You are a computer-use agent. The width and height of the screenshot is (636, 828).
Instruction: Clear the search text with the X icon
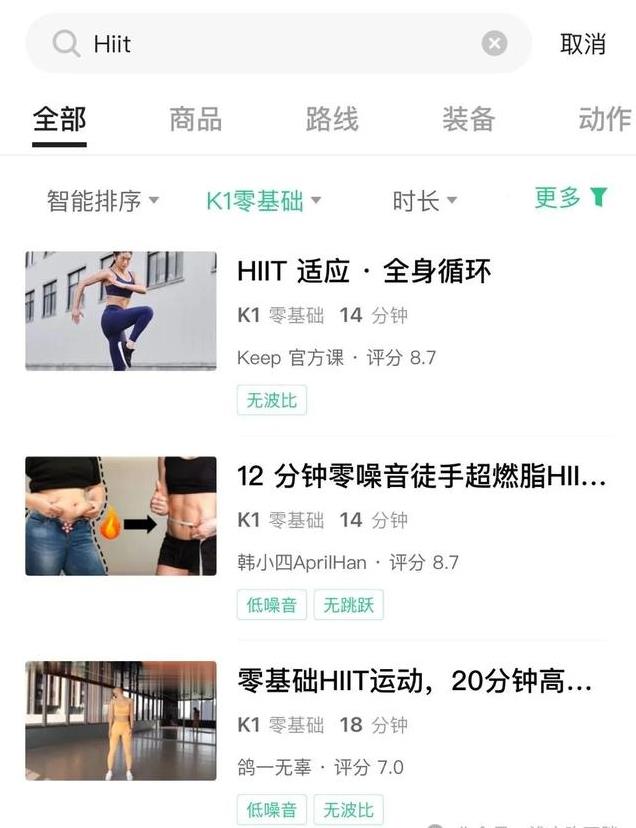coord(494,44)
